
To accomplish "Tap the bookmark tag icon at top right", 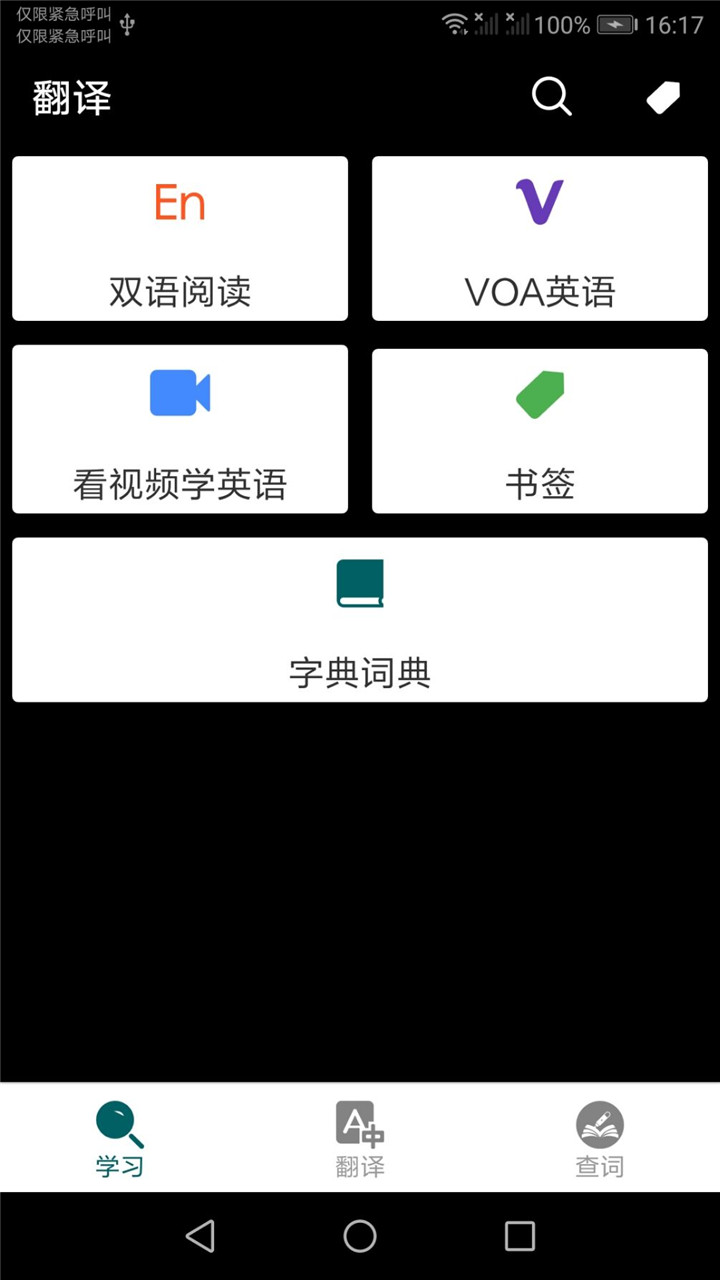I will (662, 96).
